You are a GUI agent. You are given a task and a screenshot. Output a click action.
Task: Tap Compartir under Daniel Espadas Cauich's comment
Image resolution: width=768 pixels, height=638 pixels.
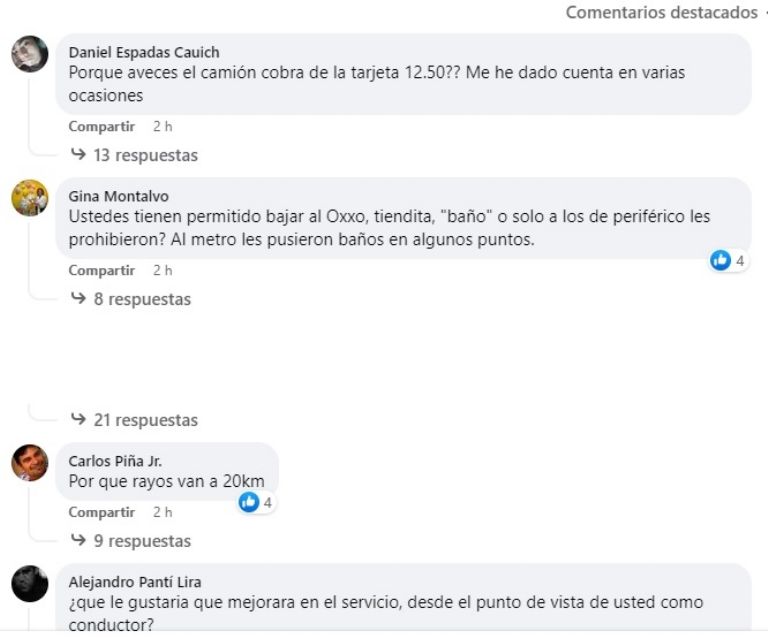[x=101, y=127]
